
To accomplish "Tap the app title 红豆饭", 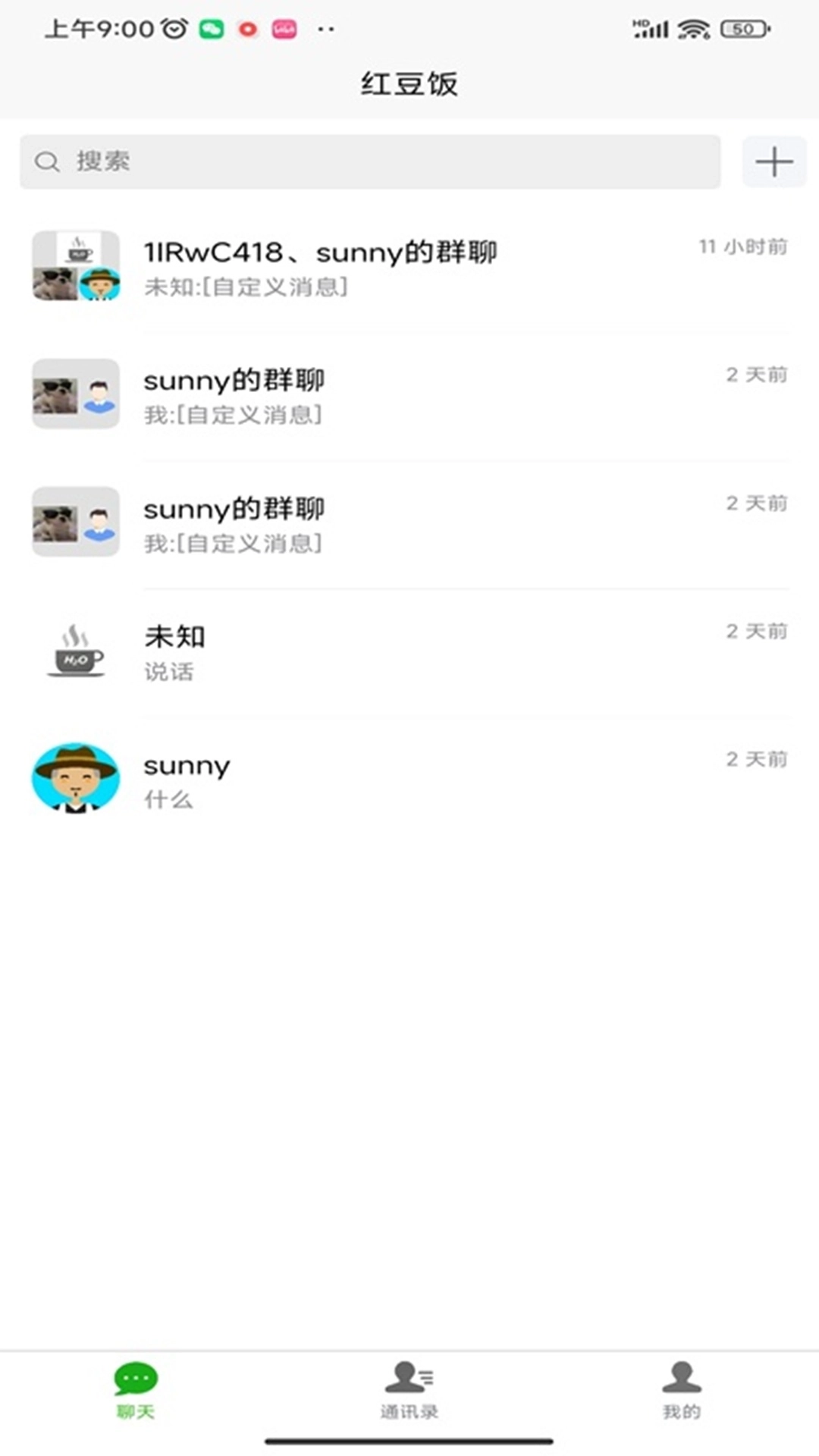I will click(x=409, y=83).
